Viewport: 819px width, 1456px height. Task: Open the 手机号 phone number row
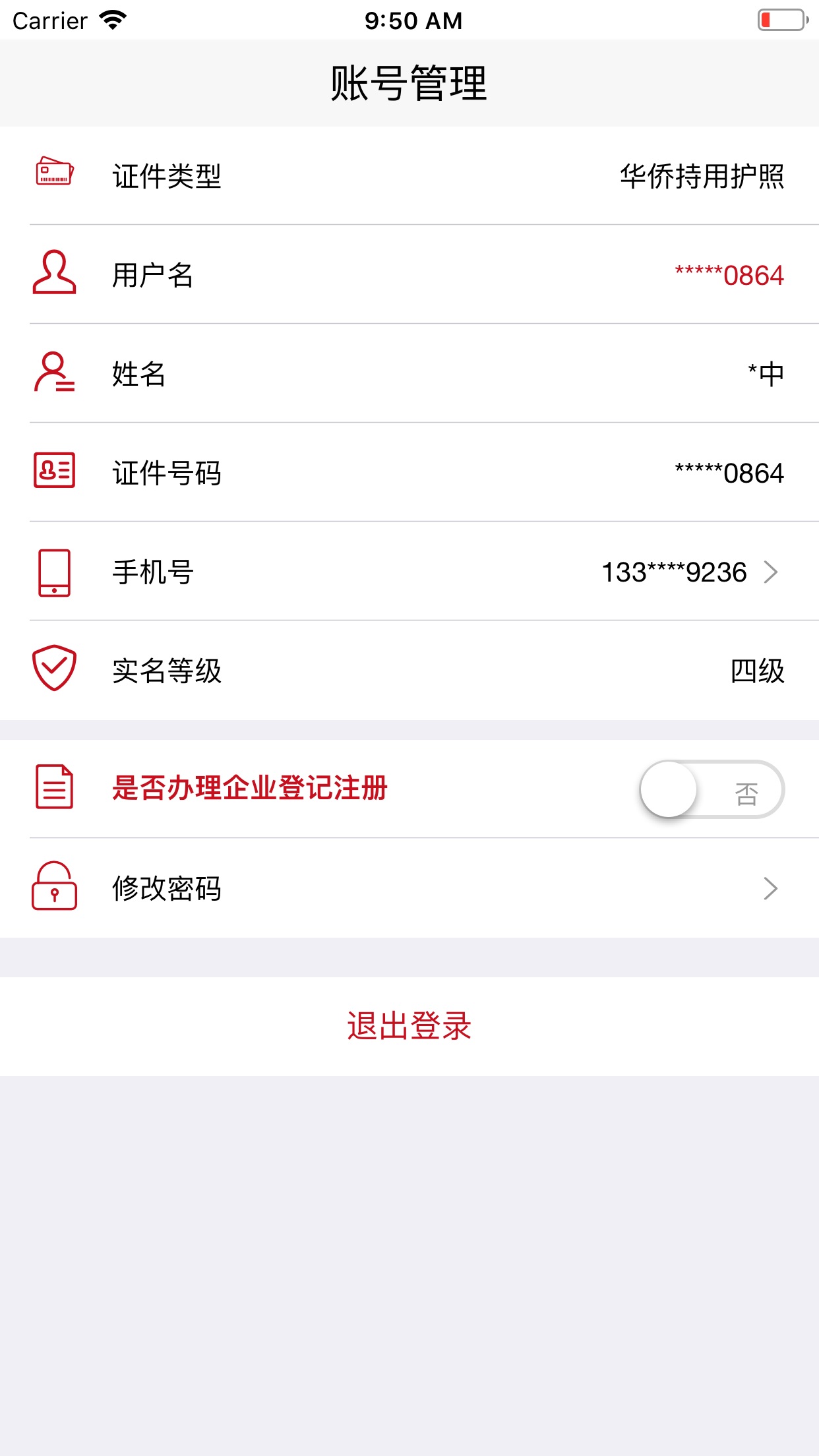(409, 571)
